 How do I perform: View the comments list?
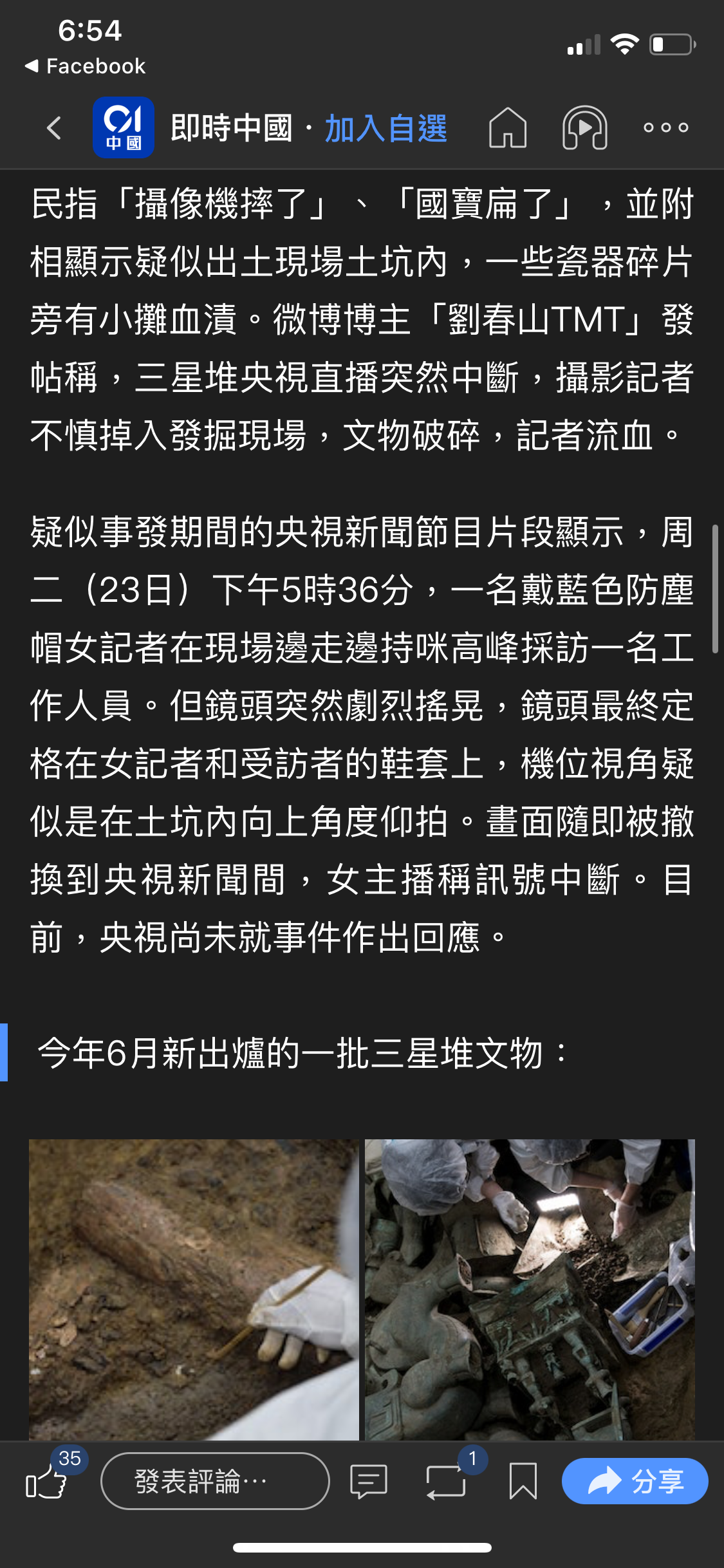point(369,1480)
